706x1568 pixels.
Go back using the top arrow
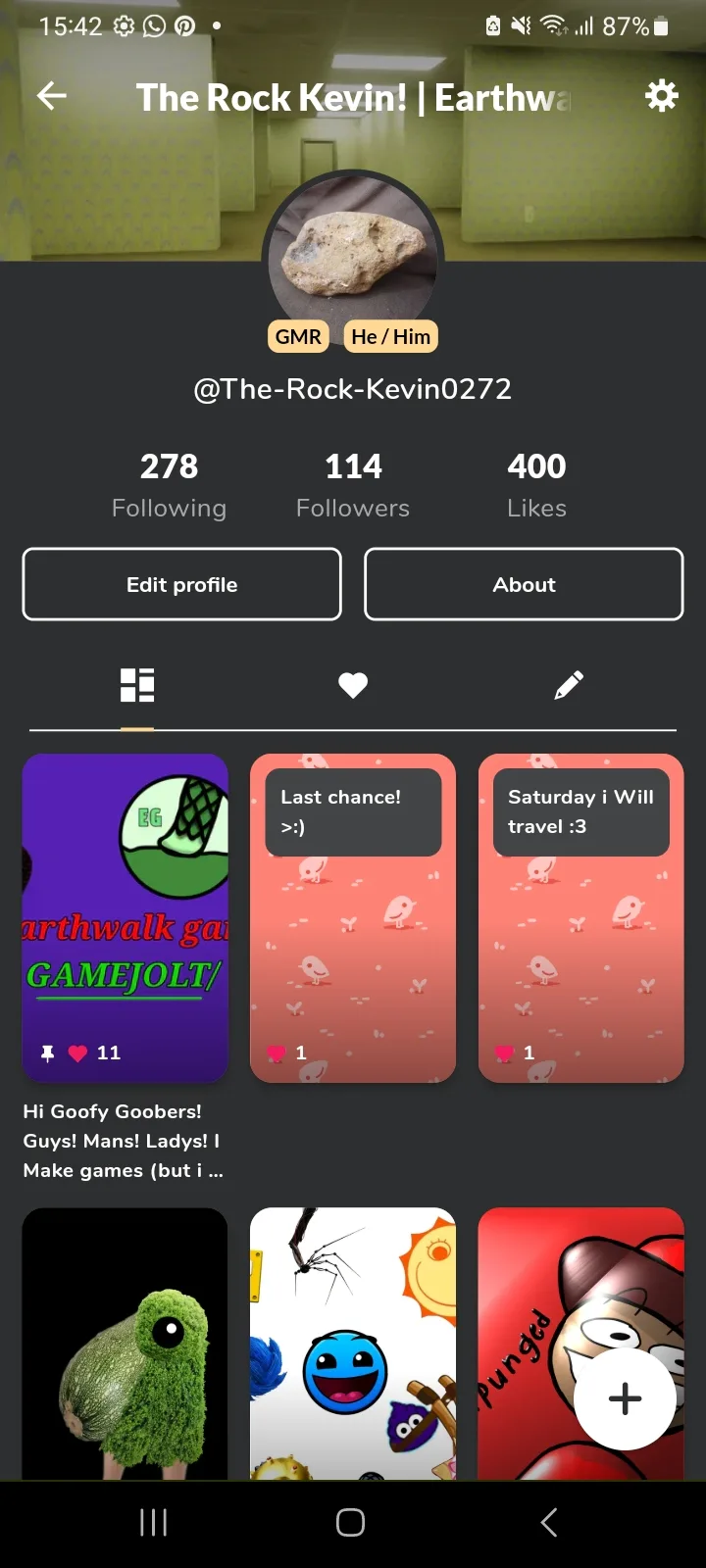pyautogui.click(x=51, y=96)
